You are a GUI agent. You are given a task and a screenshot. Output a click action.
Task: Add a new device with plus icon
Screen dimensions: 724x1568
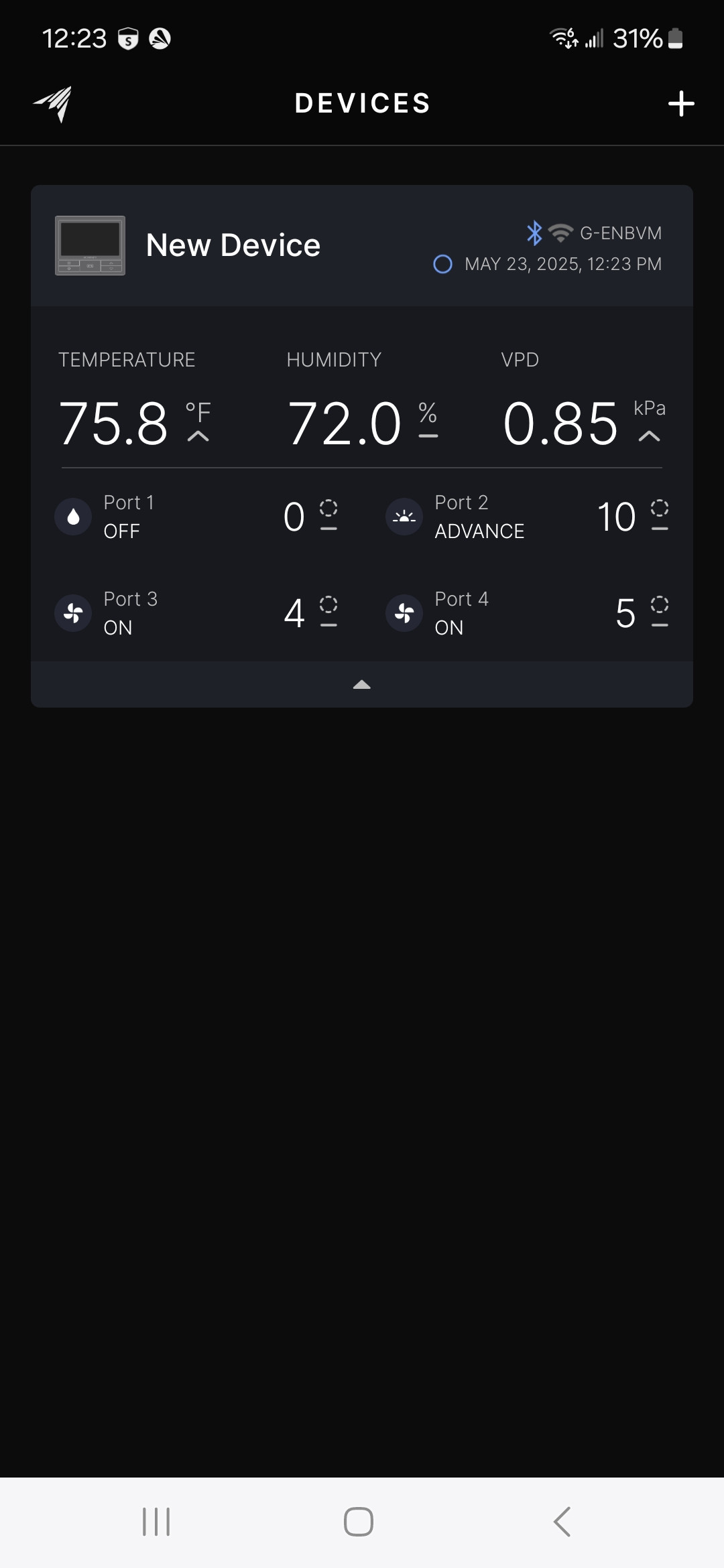point(681,104)
